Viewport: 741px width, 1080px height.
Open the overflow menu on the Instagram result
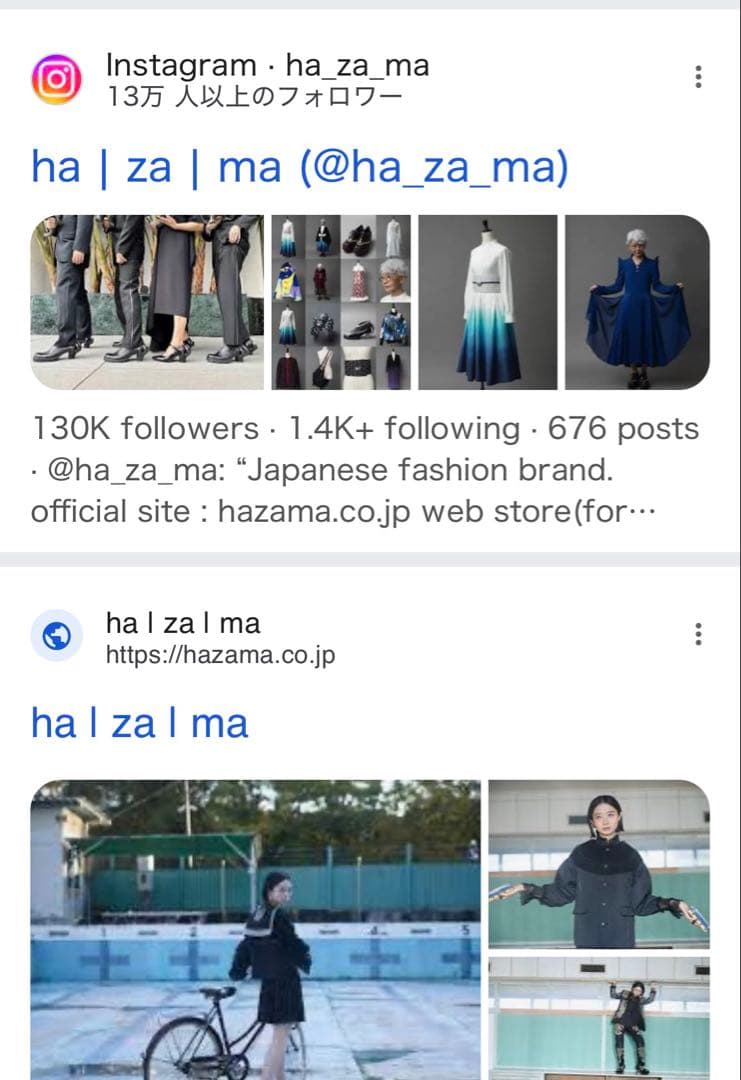(x=697, y=74)
